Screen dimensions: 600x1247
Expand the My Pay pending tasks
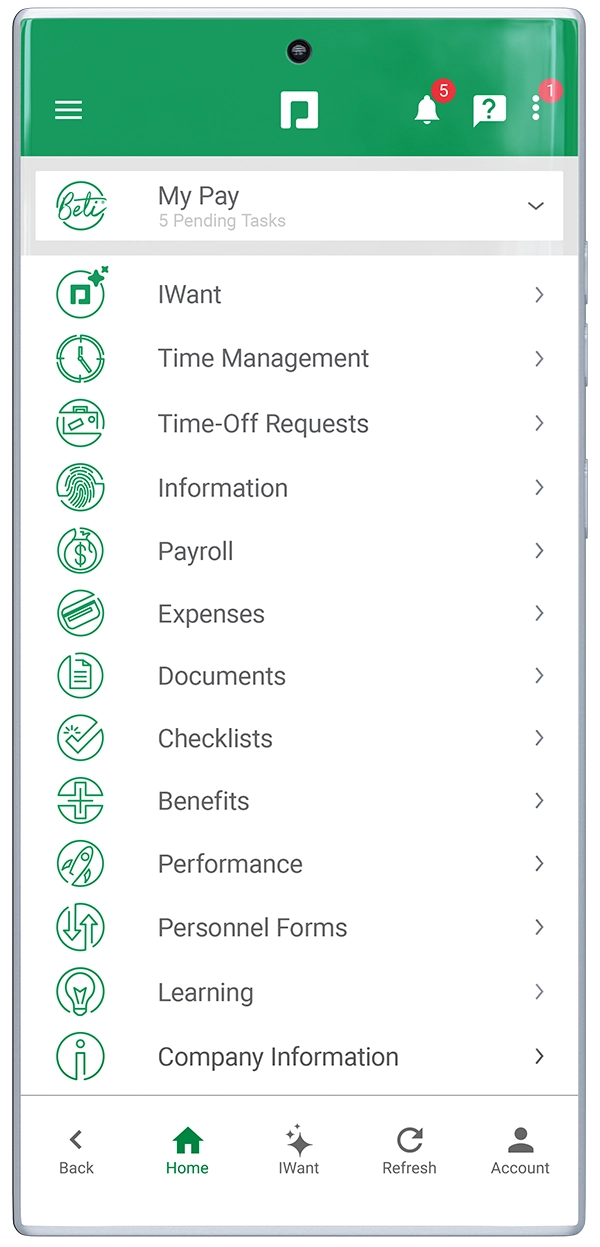[x=299, y=206]
